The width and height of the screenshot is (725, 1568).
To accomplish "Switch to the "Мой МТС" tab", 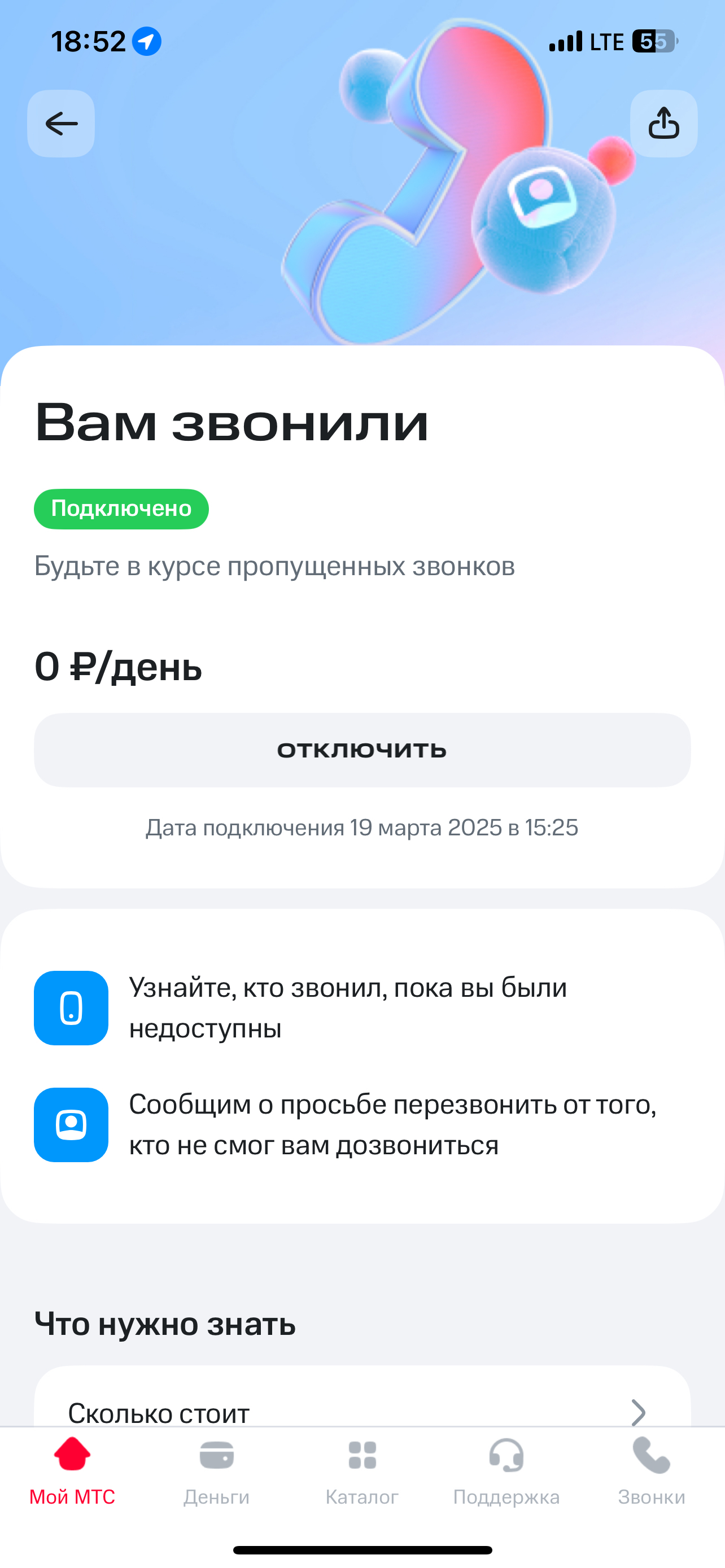I will pyautogui.click(x=72, y=1470).
